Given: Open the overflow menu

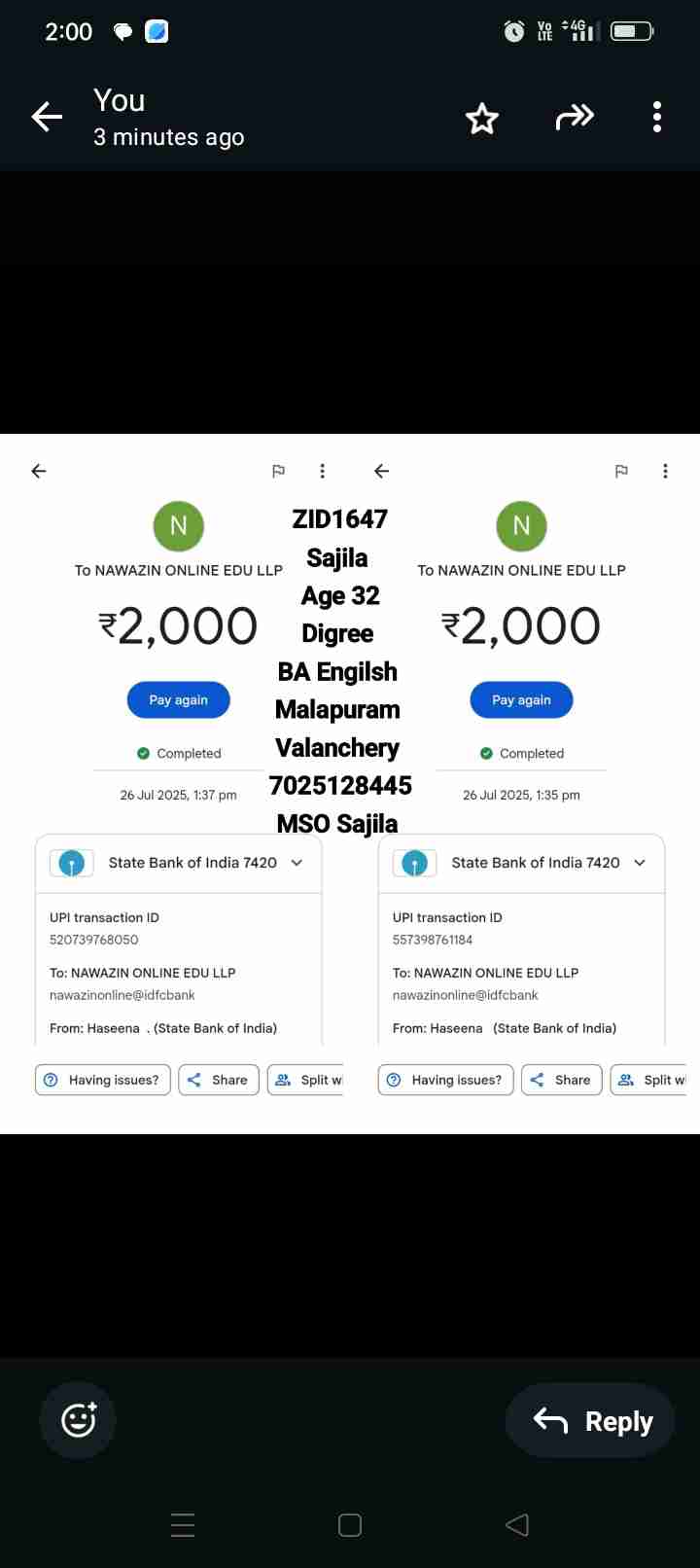Looking at the screenshot, I should tap(657, 117).
